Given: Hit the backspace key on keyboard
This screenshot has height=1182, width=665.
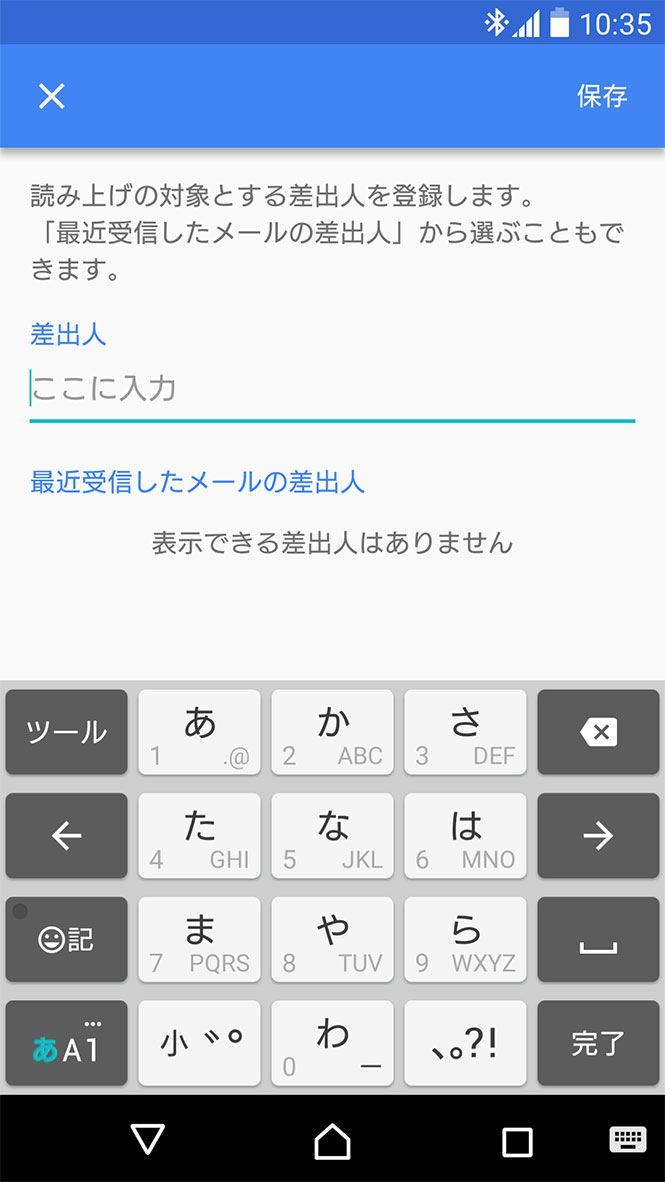Looking at the screenshot, I should pos(598,732).
